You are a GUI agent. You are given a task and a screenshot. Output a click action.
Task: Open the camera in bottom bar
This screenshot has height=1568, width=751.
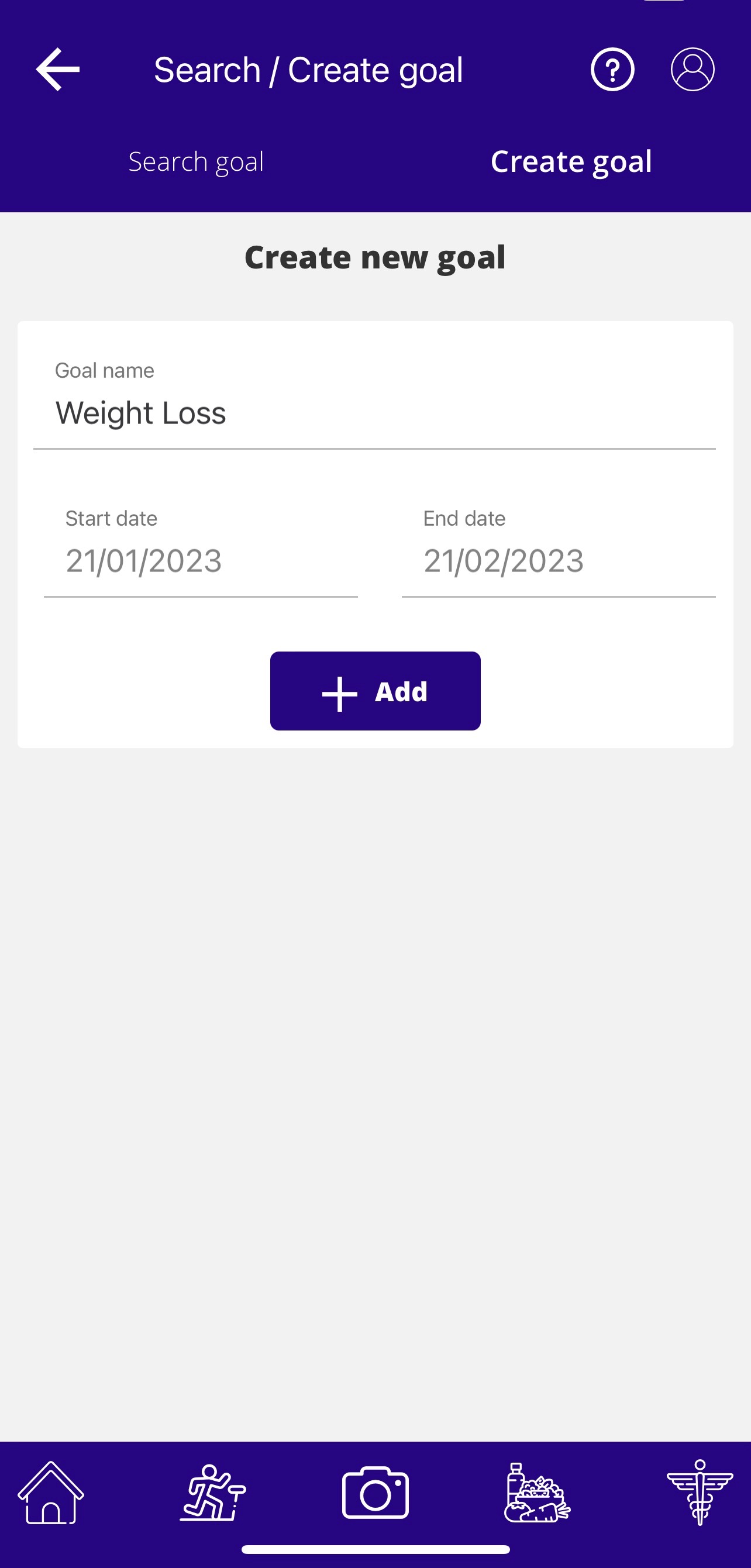click(x=375, y=1493)
